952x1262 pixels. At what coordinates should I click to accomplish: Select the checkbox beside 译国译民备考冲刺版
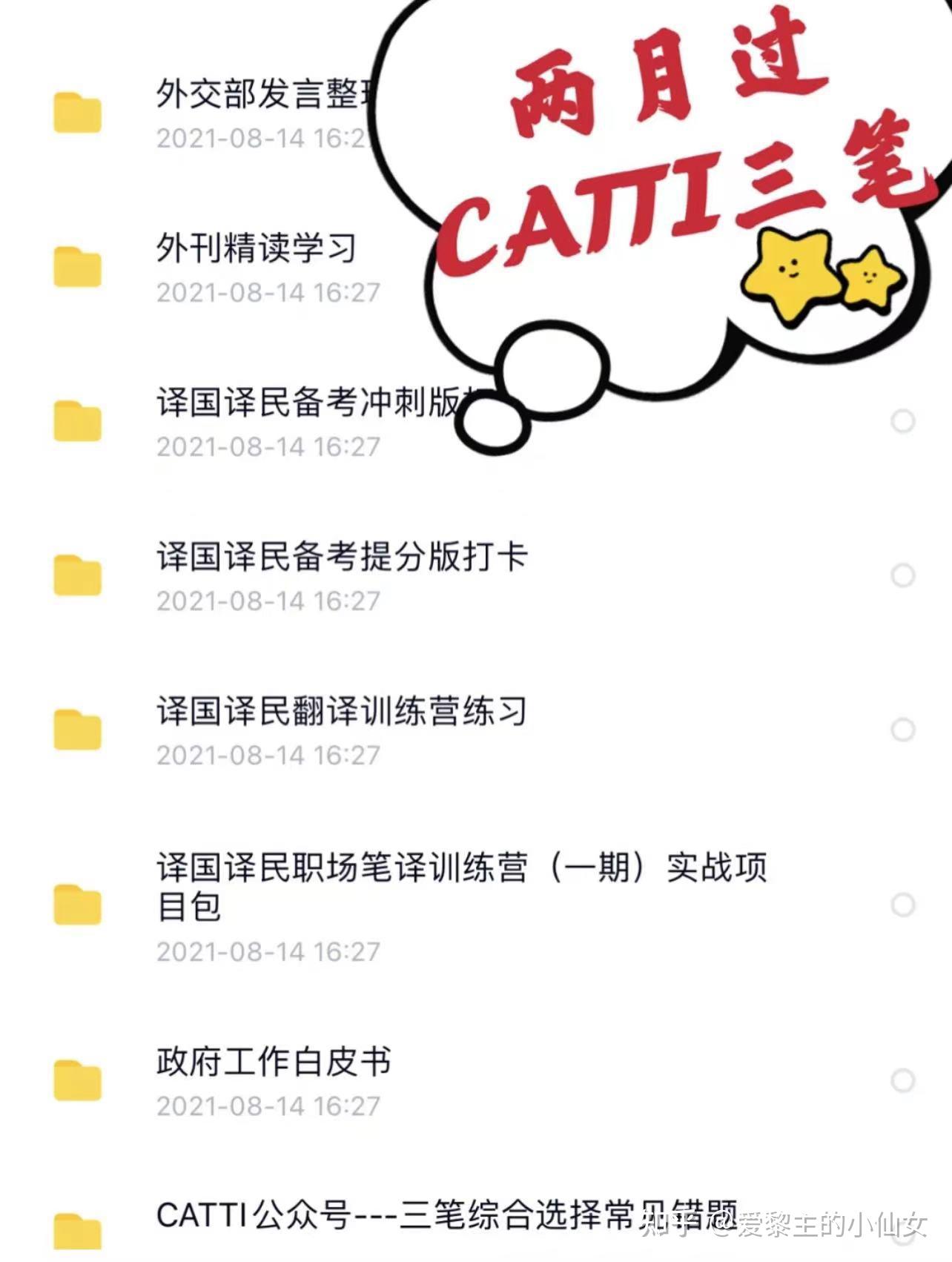coord(903,419)
